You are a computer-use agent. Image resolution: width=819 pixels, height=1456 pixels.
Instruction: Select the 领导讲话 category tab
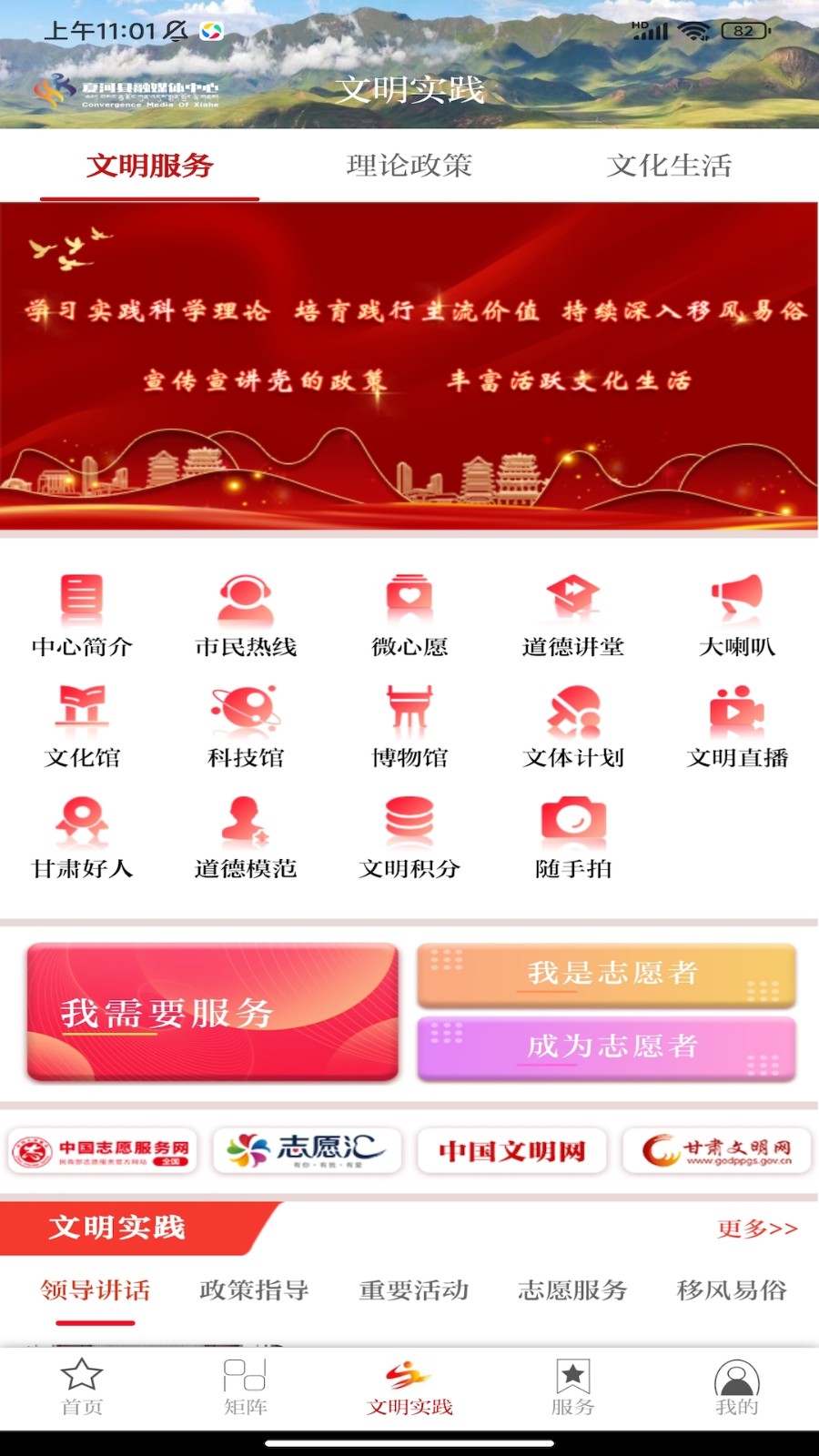92,1290
